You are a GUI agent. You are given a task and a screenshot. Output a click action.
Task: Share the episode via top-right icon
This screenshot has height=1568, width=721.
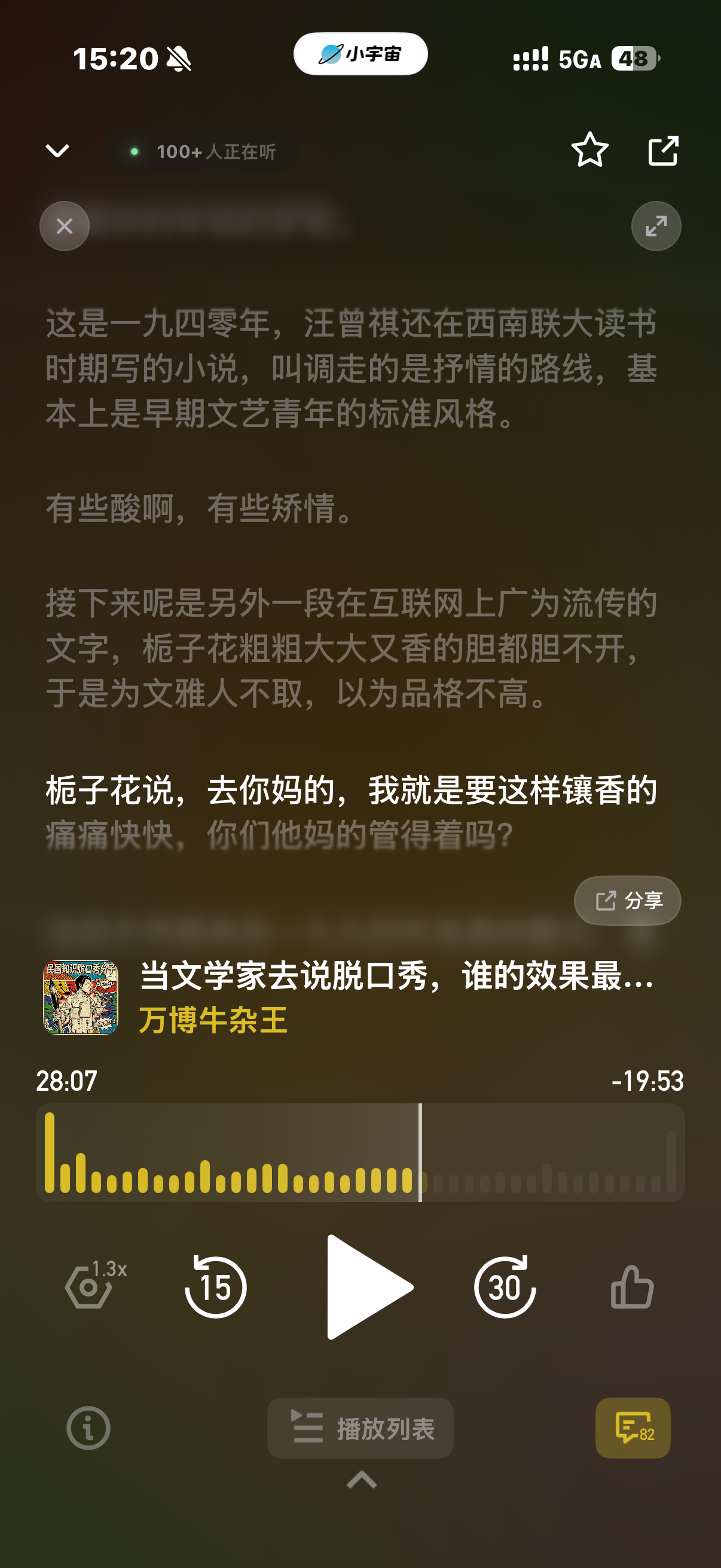(x=662, y=150)
